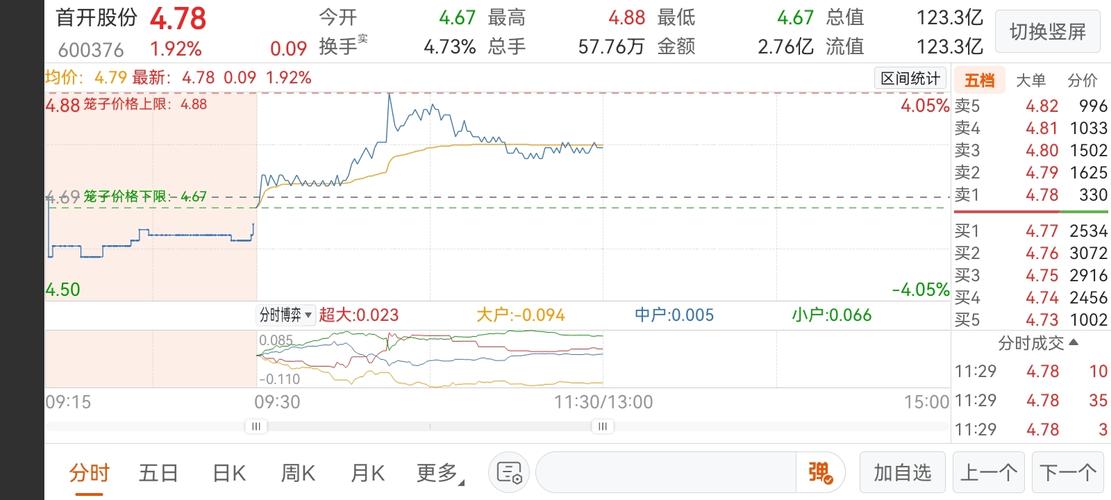
Task: Go to next stock with 下一个
Action: click(x=1068, y=472)
